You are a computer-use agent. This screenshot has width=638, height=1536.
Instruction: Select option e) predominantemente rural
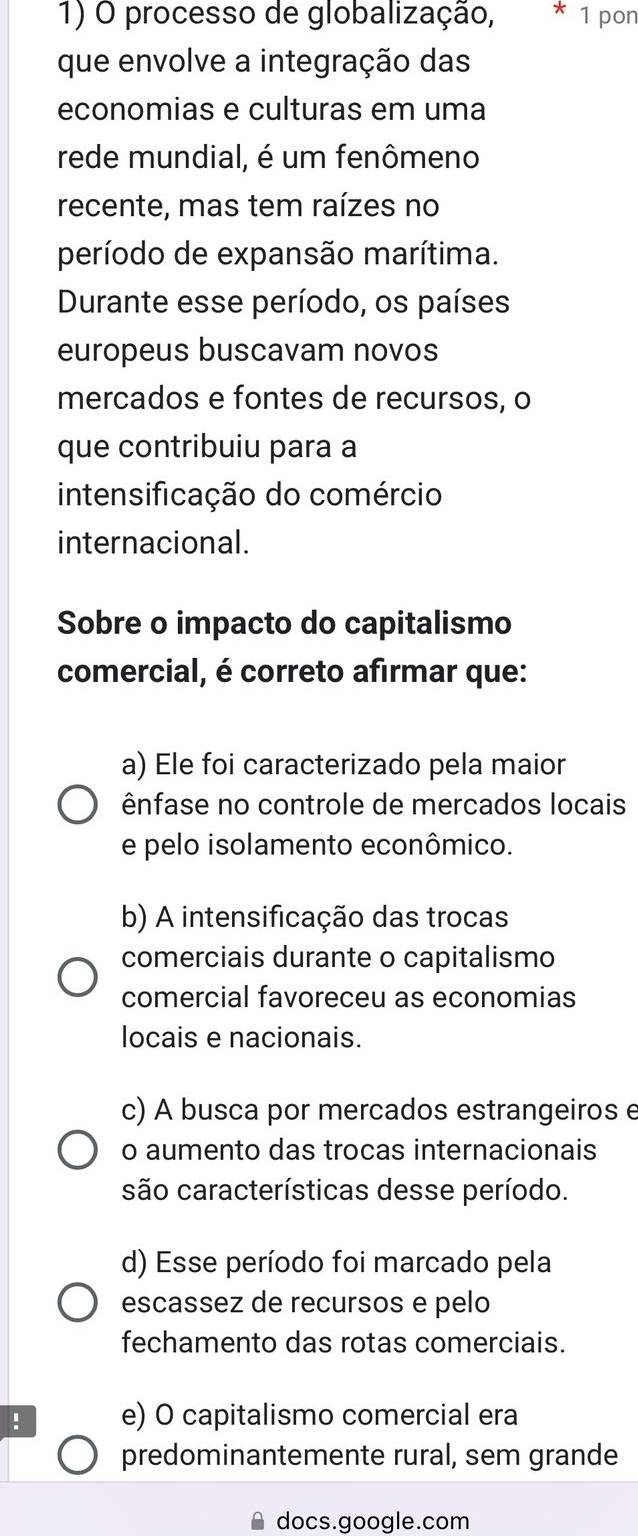(x=77, y=1455)
